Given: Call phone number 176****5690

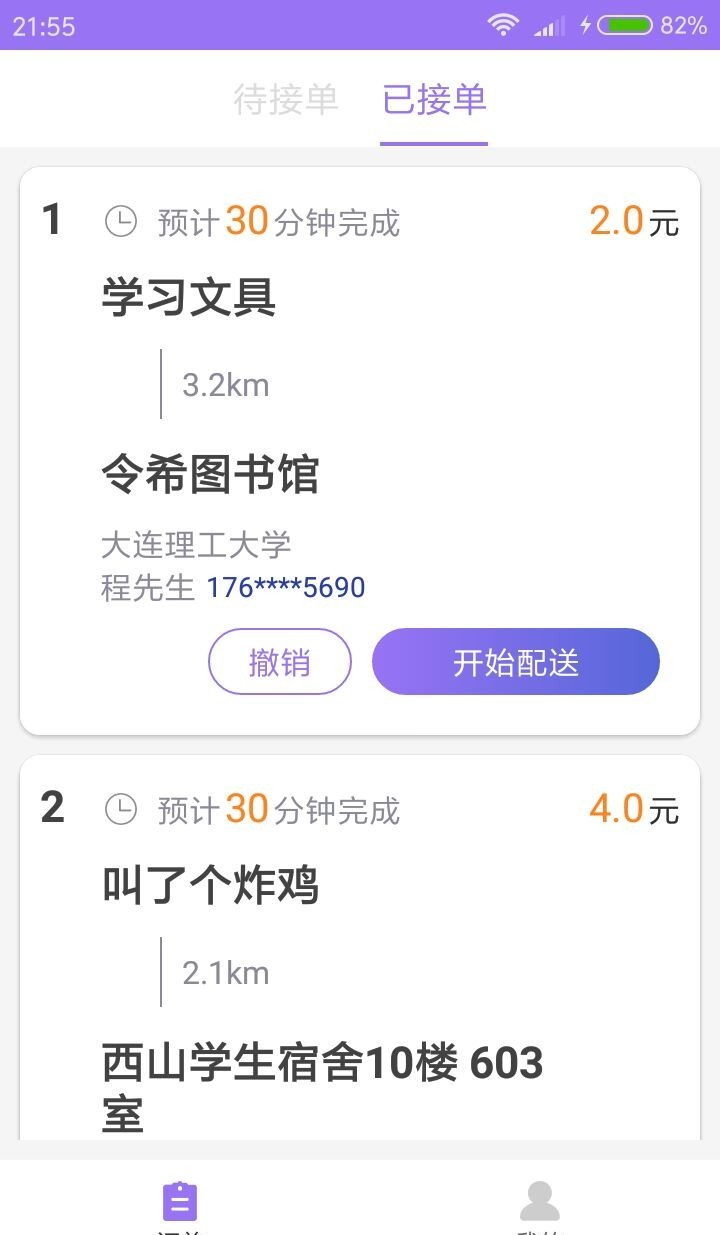Looking at the screenshot, I should (x=286, y=588).
